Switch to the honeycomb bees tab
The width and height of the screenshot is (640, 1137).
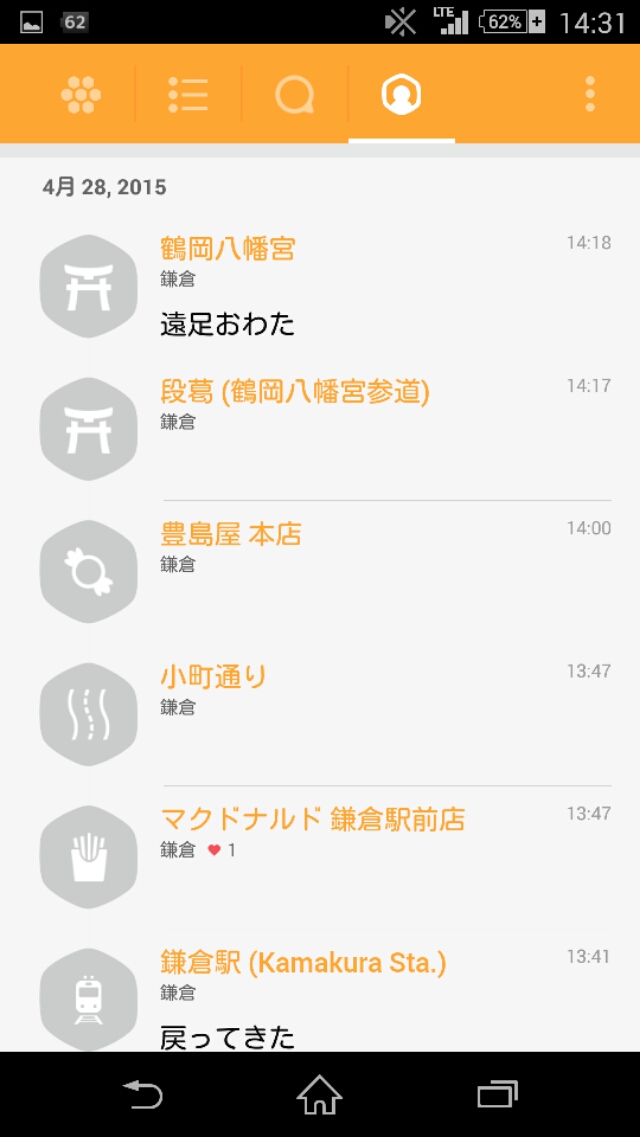(80, 94)
